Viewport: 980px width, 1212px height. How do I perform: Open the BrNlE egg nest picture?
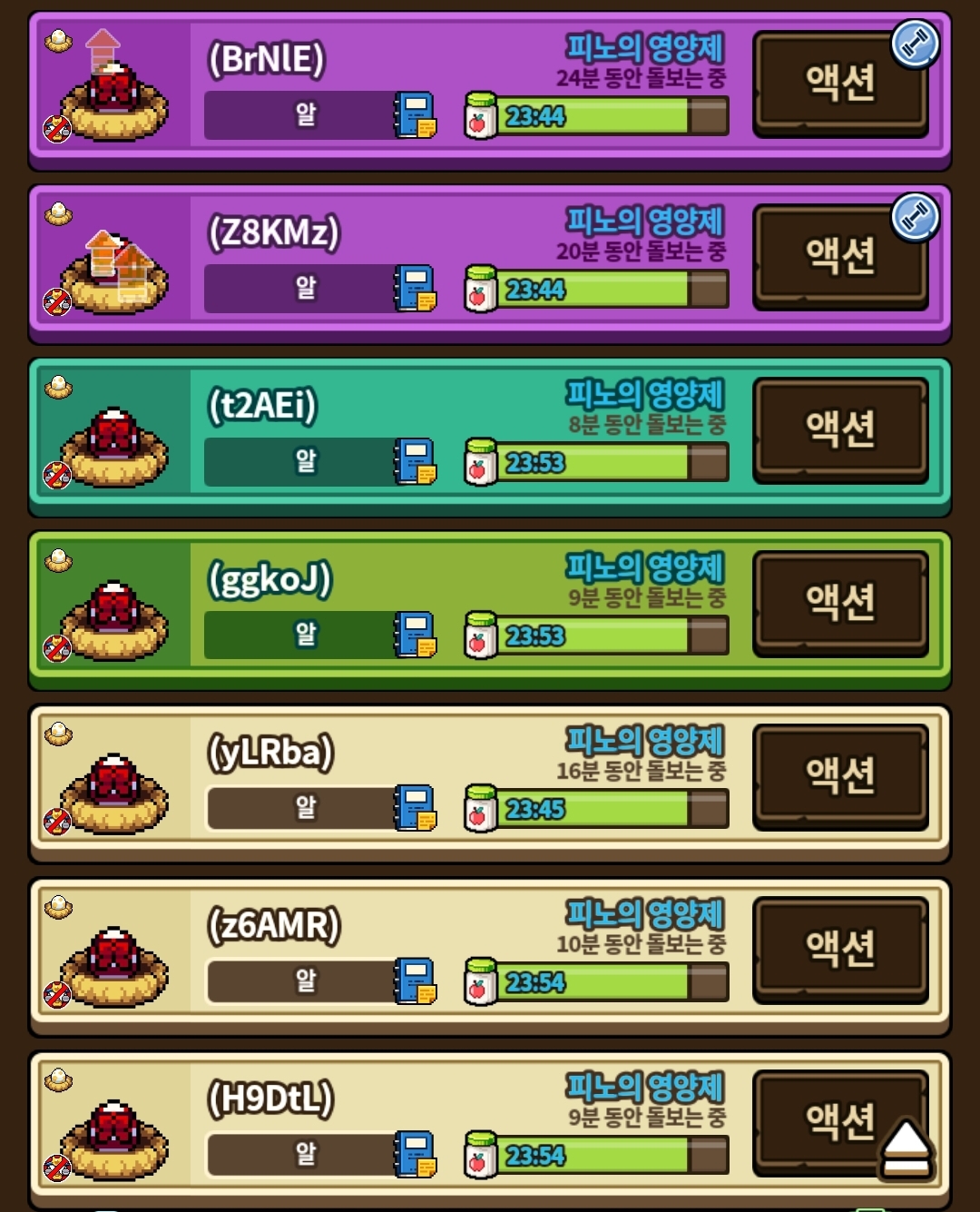[113, 100]
